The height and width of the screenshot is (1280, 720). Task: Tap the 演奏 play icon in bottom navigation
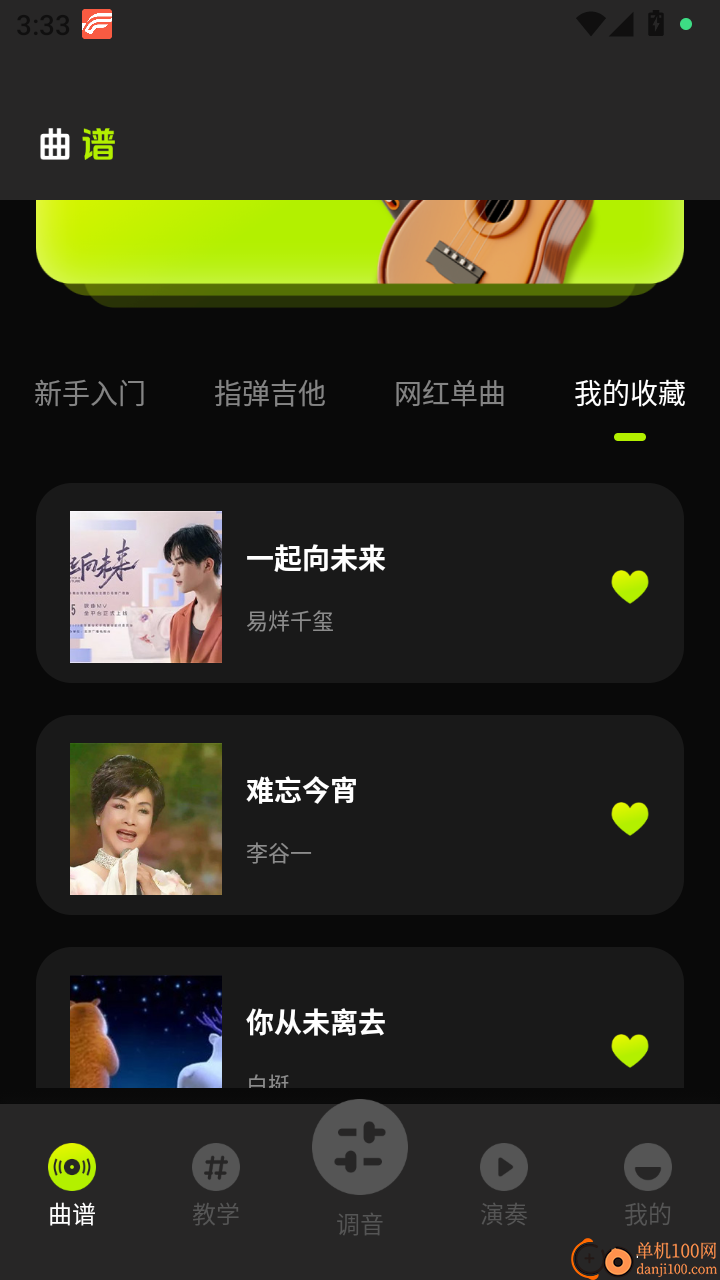click(504, 1167)
